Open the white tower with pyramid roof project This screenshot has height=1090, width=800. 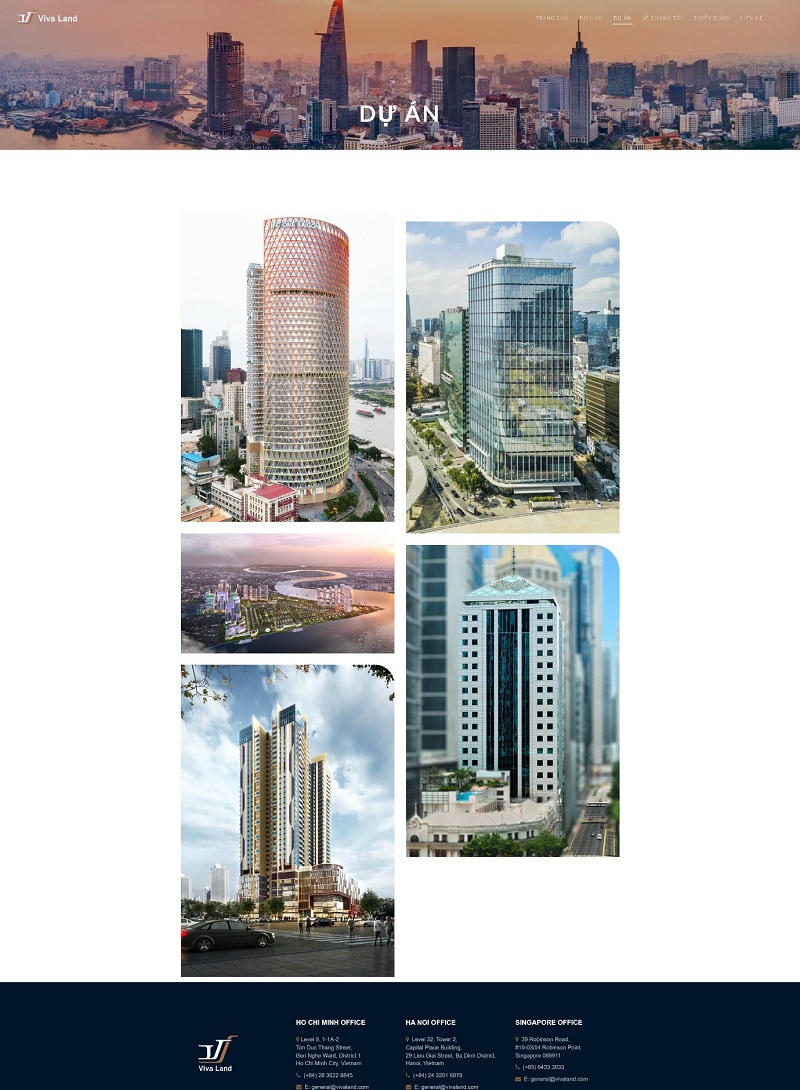pos(512,700)
